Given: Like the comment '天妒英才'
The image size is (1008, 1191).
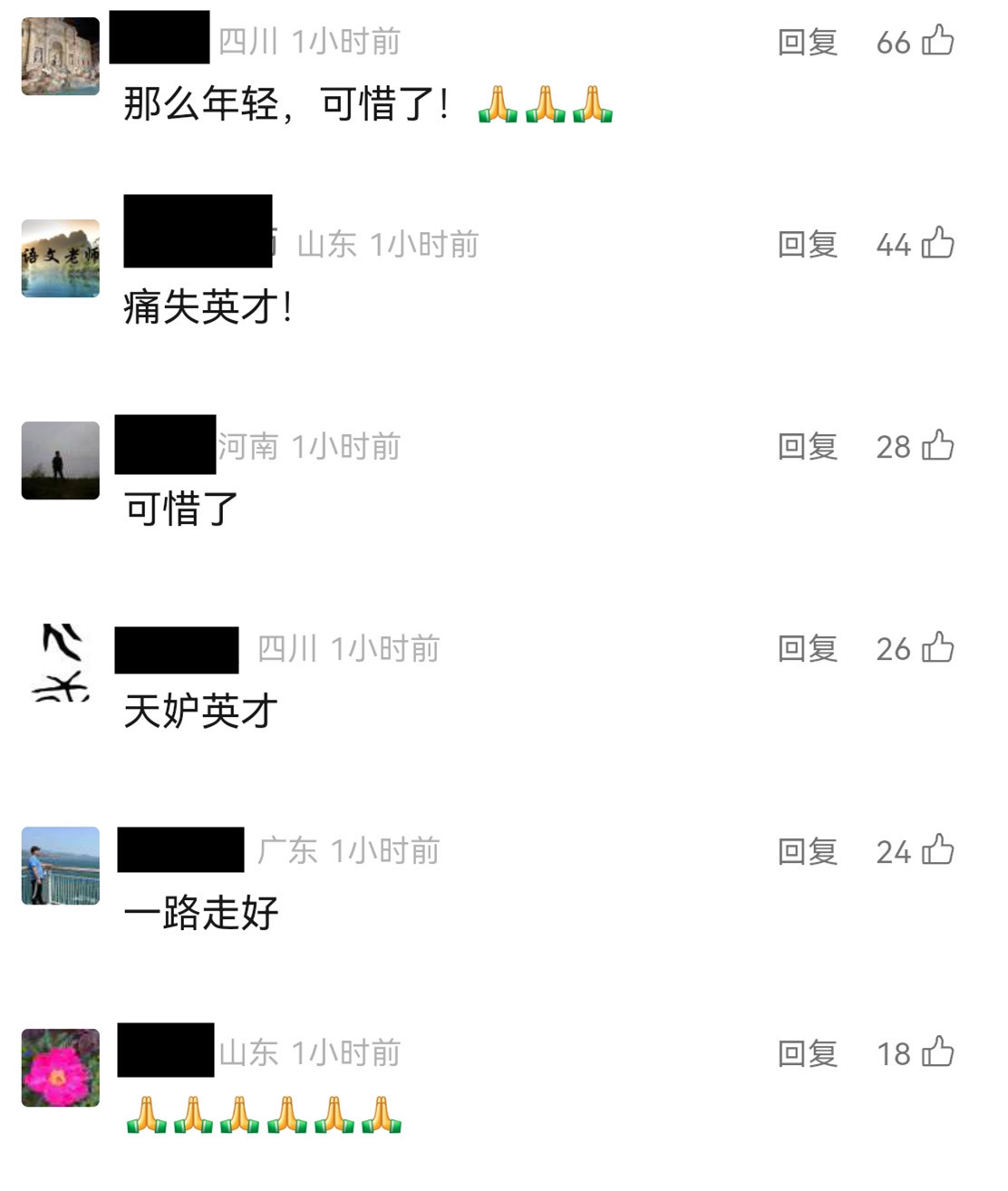Looking at the screenshot, I should pyautogui.click(x=937, y=647).
